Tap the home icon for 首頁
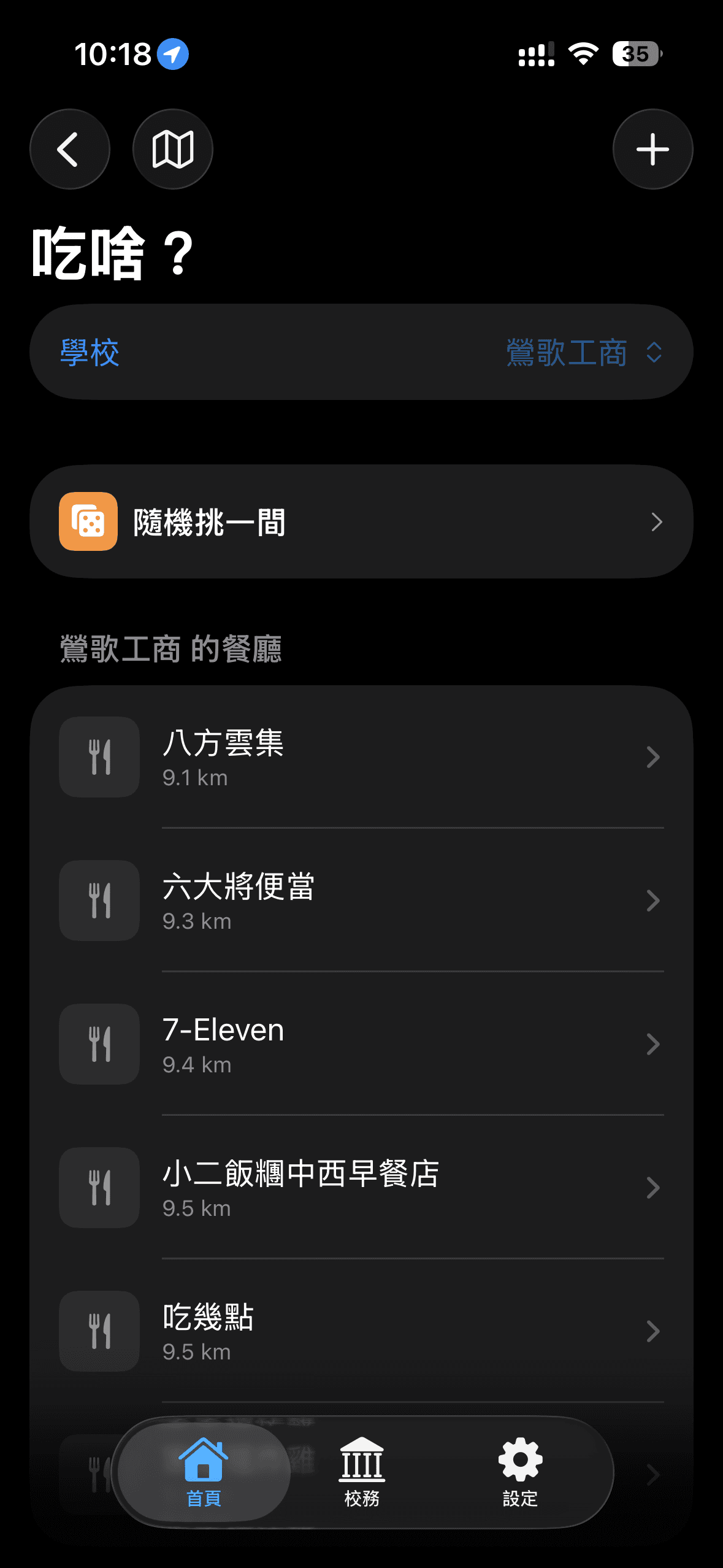This screenshot has width=723, height=1568. (x=202, y=1459)
